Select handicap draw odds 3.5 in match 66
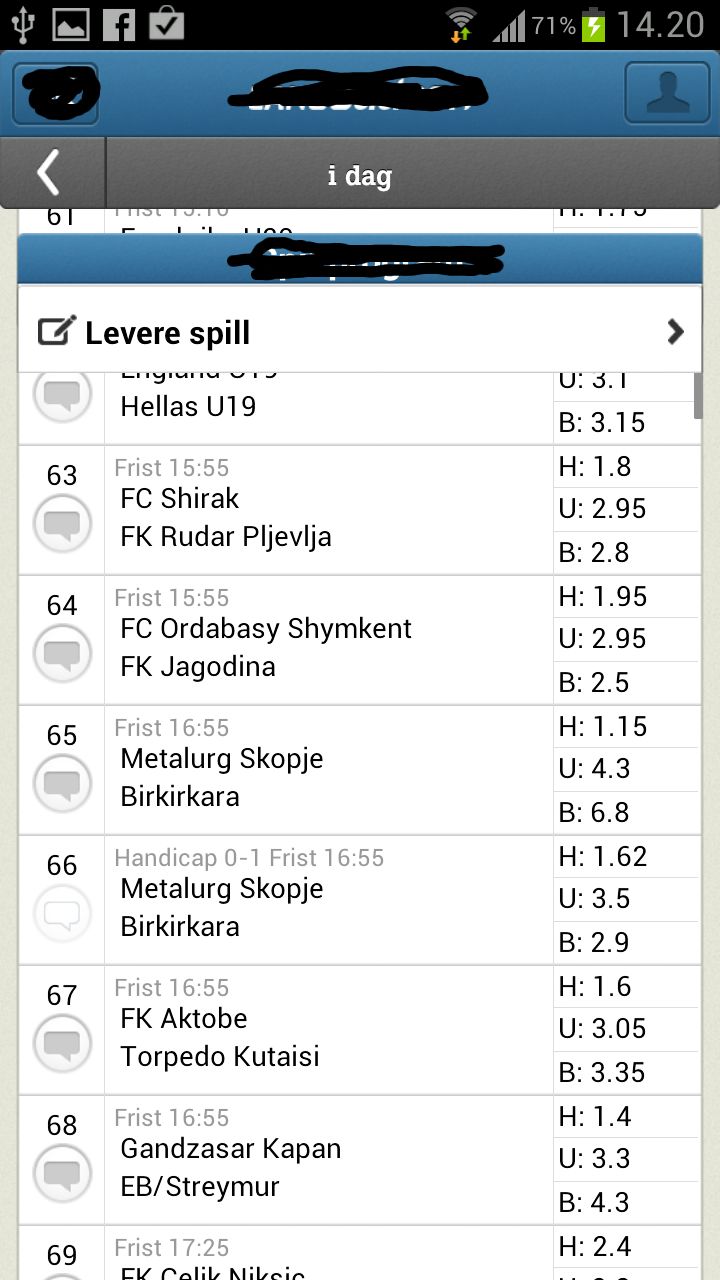 627,899
